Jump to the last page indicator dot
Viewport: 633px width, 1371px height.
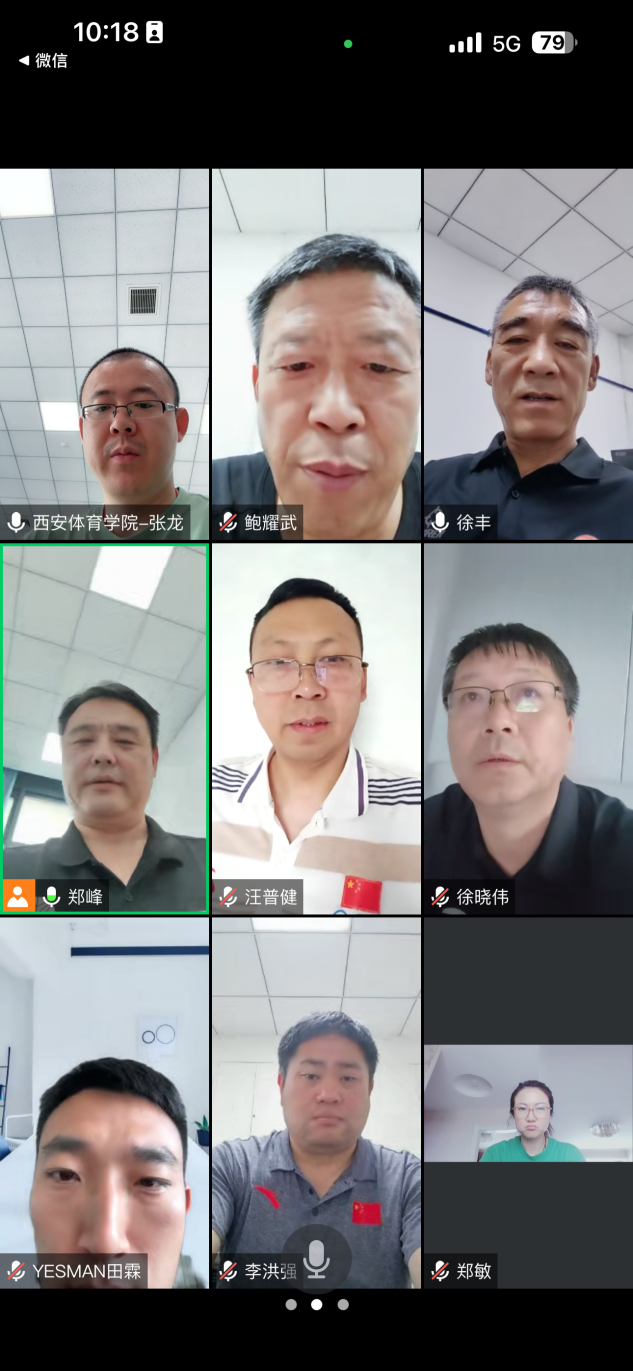(x=343, y=1304)
